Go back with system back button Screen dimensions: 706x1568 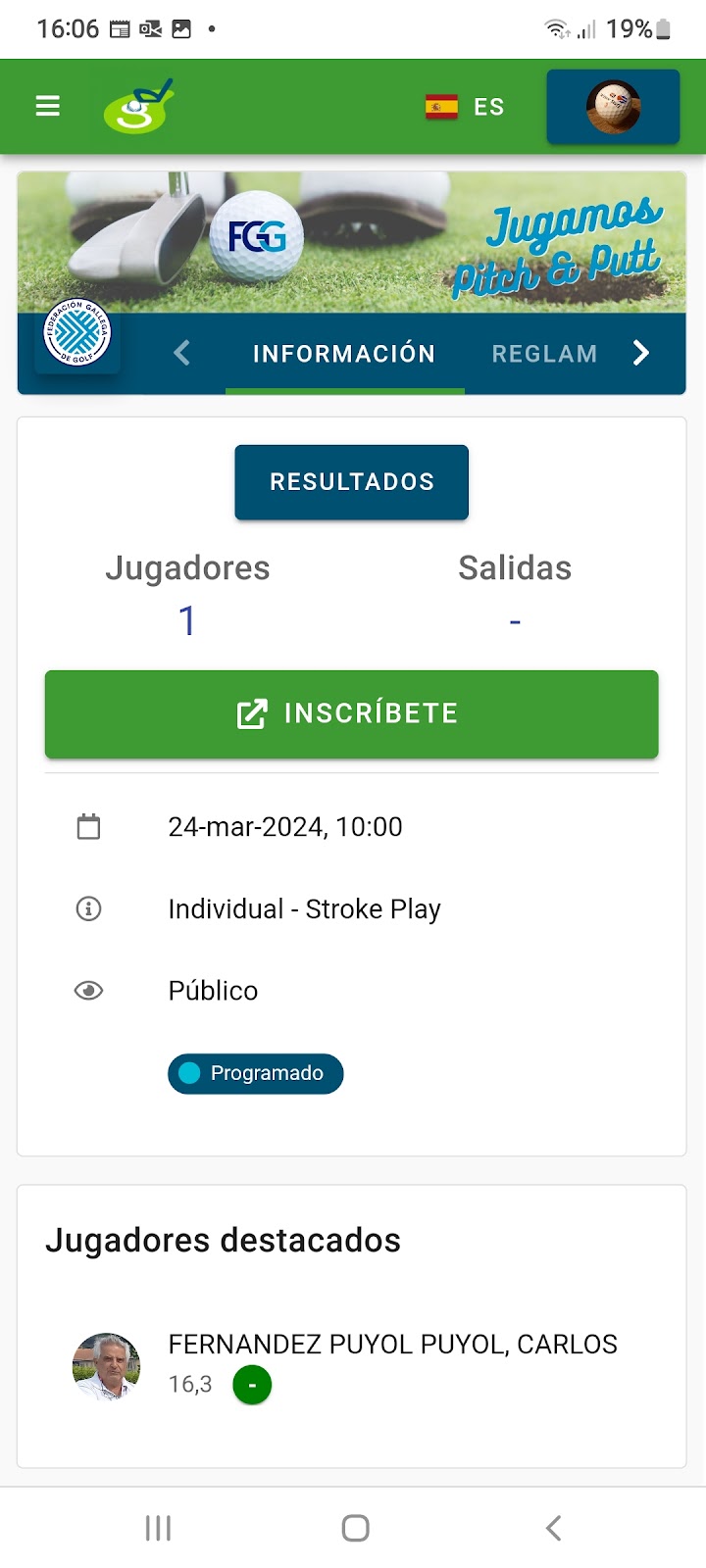(554, 1528)
